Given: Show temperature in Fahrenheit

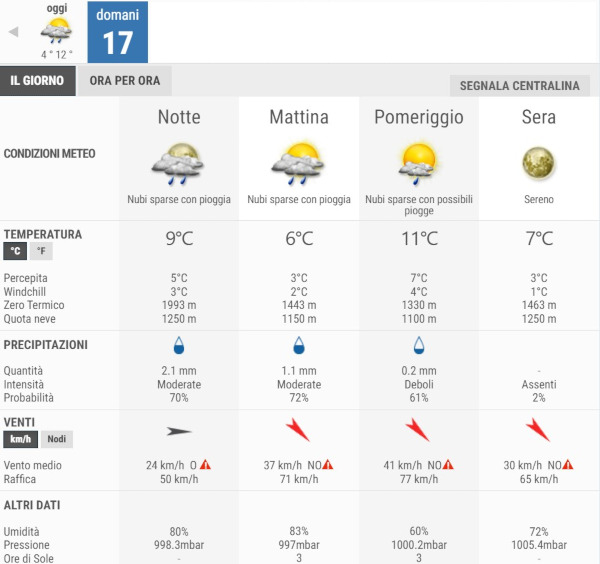Looking at the screenshot, I should click(40, 252).
